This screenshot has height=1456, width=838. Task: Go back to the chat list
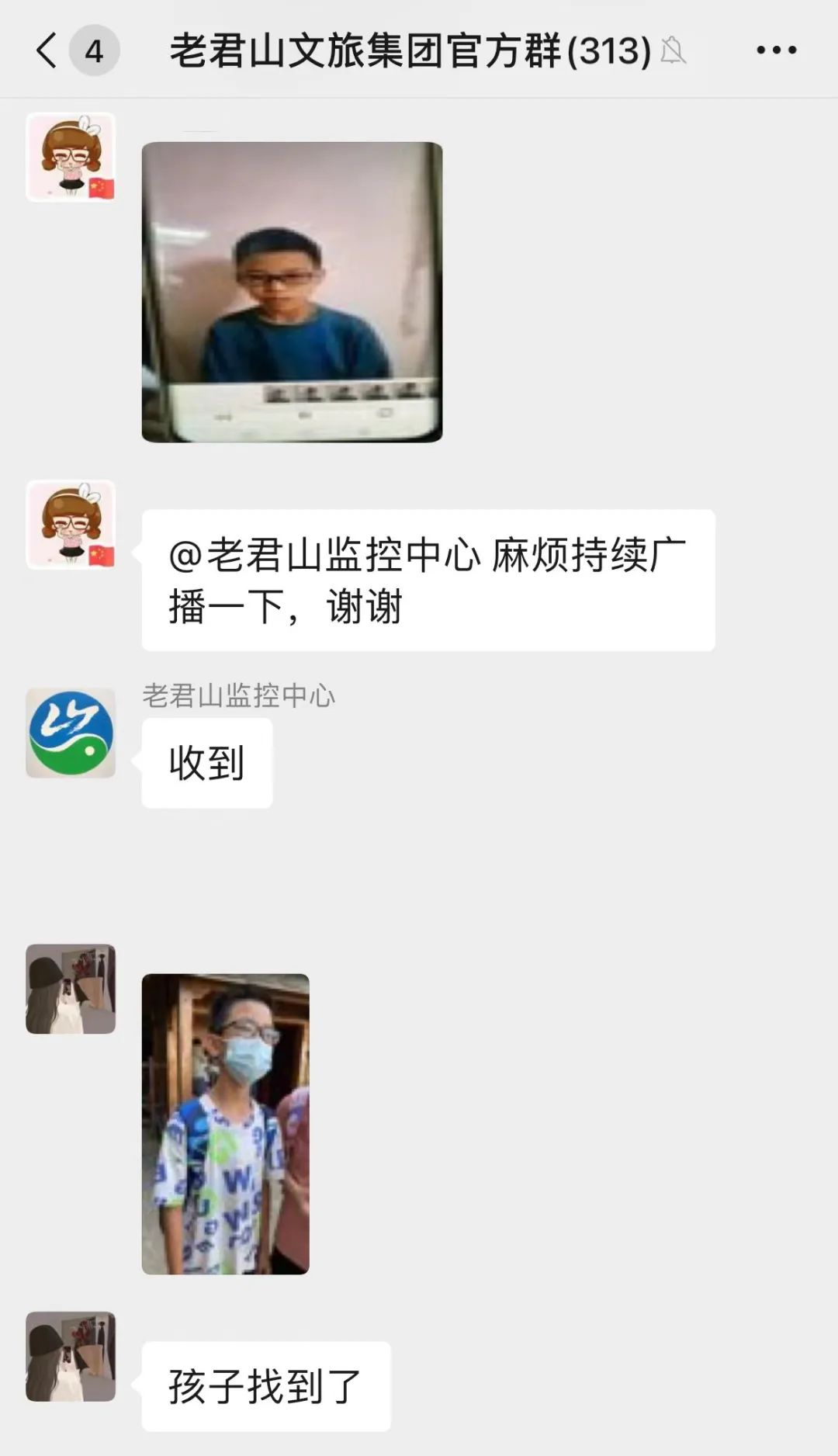pyautogui.click(x=47, y=50)
